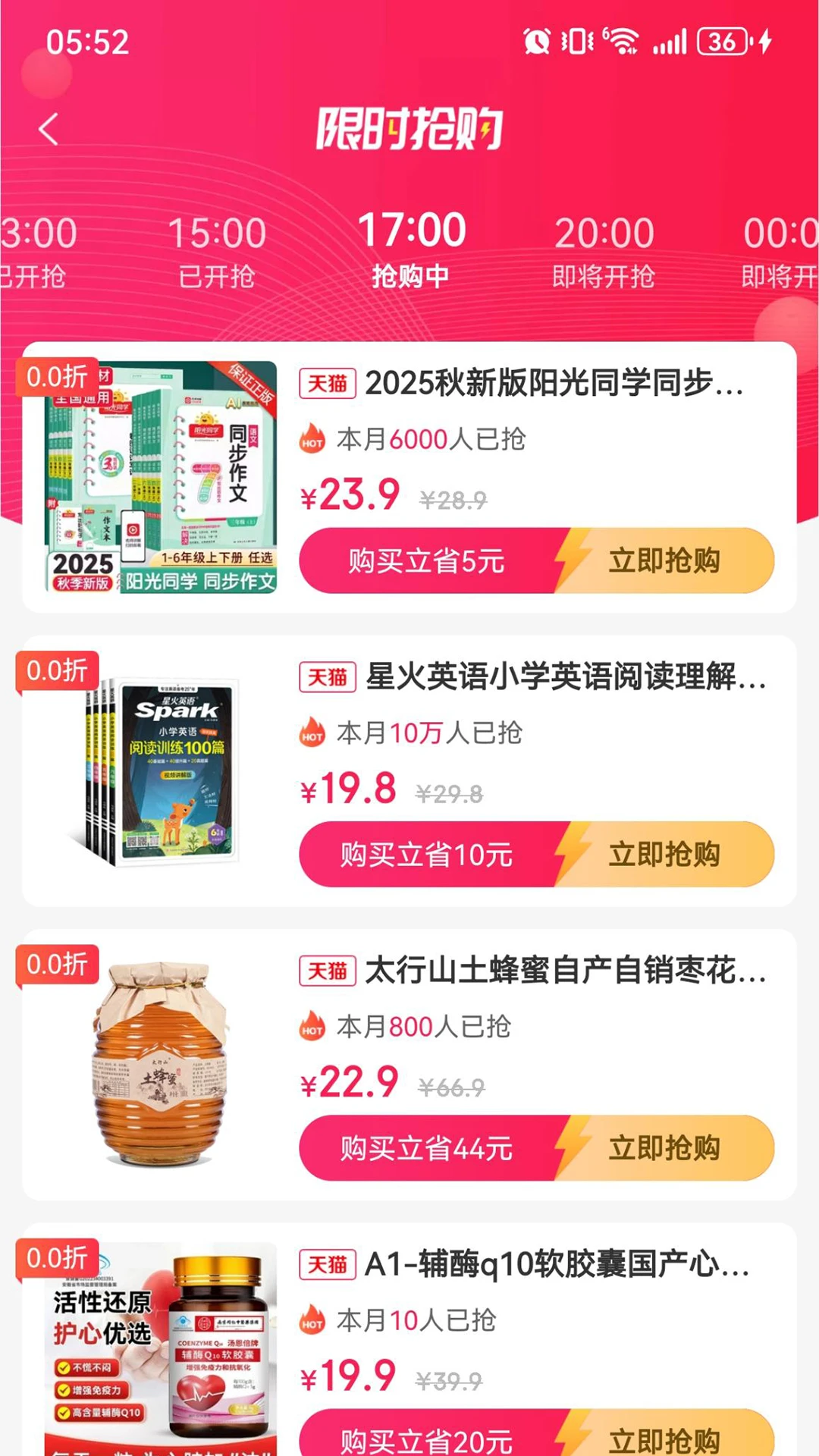Tap 立即抢购 on the honey product
Screen dimensions: 819x1456
(665, 1147)
